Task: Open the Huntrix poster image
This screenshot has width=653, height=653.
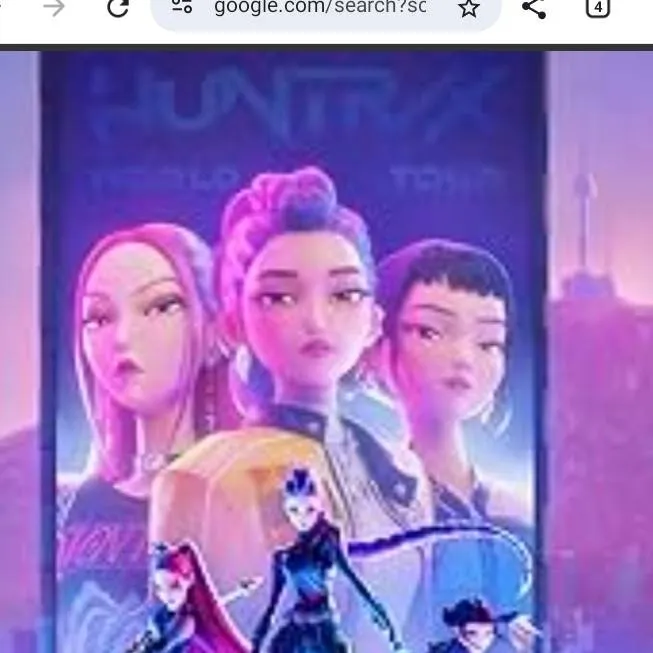Action: [x=294, y=350]
